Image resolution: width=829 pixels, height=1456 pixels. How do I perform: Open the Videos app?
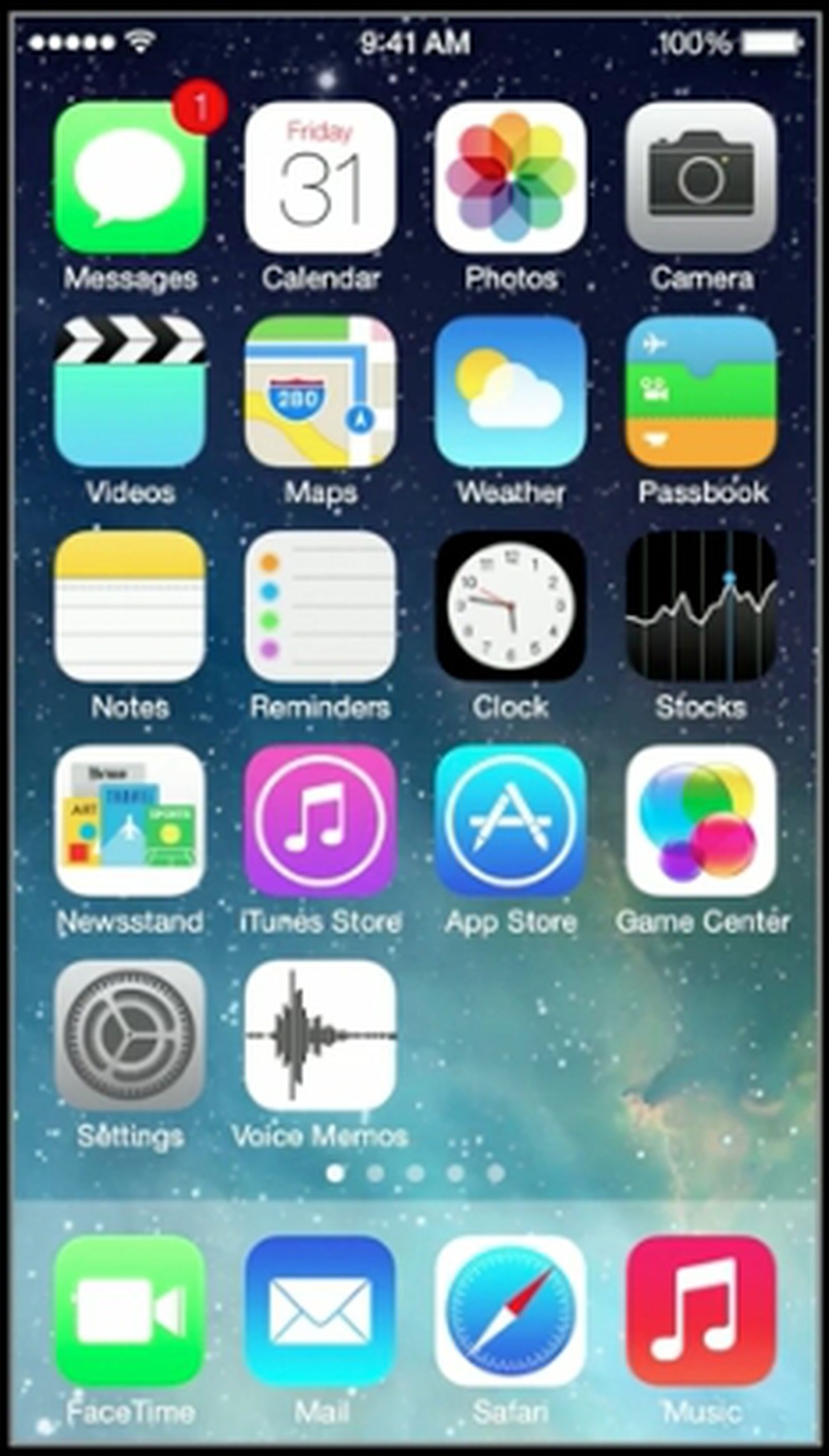(x=130, y=392)
